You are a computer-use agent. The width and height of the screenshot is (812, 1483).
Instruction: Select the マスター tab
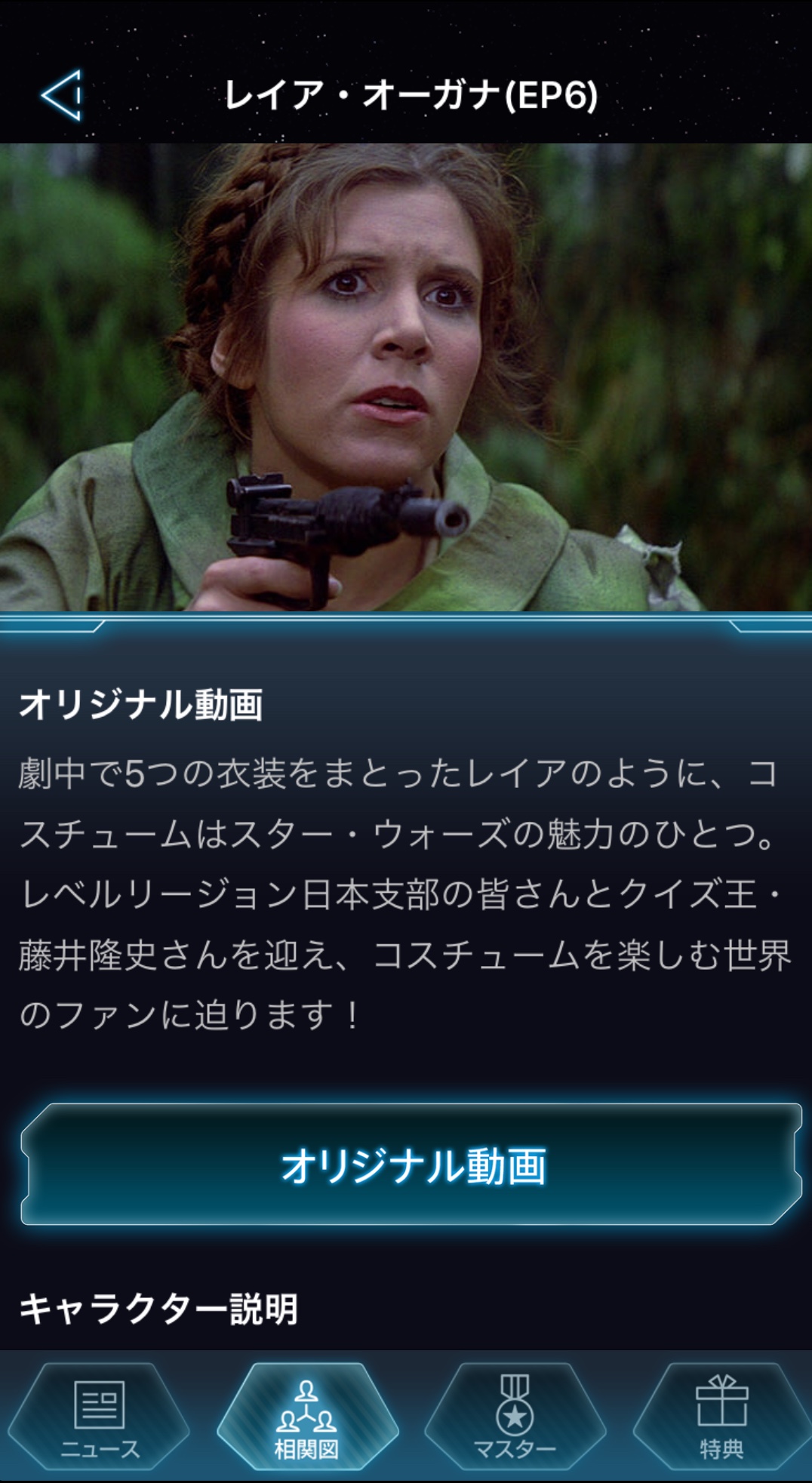point(515,1417)
